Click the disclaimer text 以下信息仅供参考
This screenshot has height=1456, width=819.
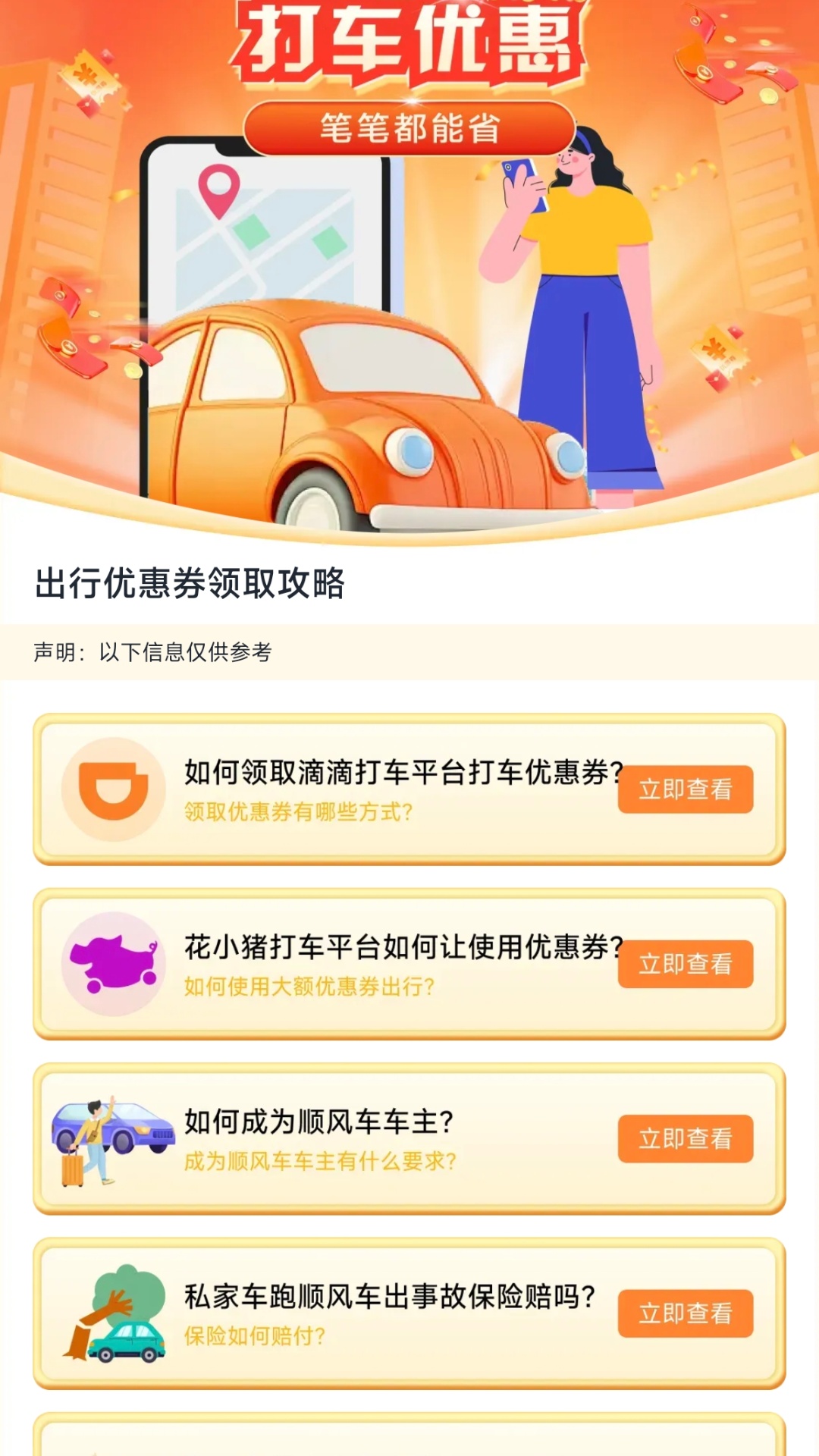(157, 650)
